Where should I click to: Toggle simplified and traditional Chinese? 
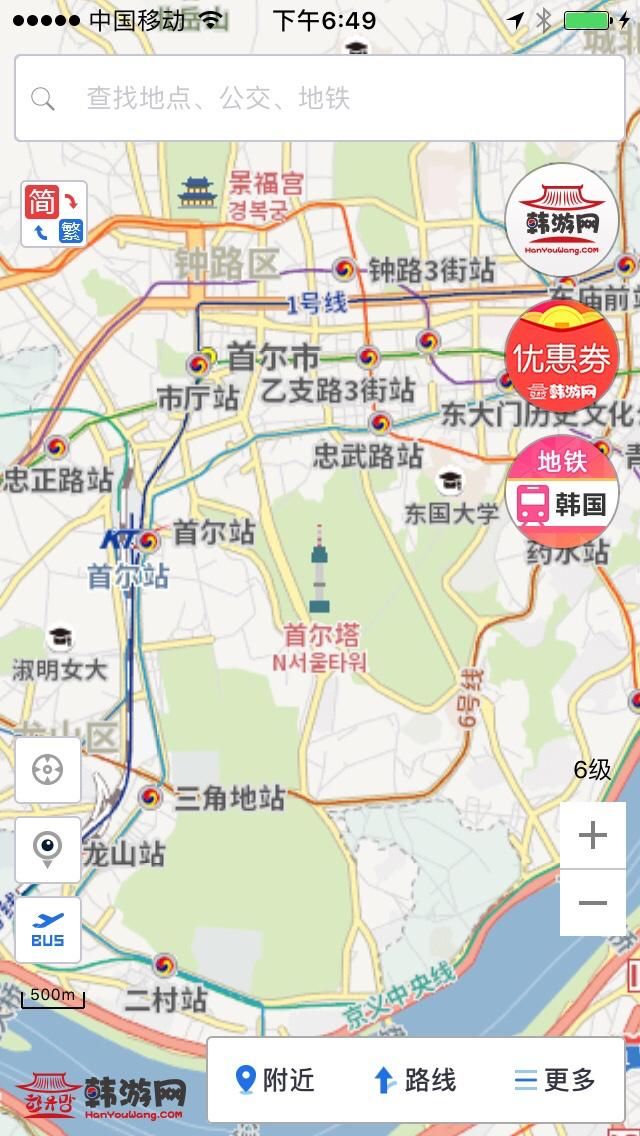click(54, 214)
